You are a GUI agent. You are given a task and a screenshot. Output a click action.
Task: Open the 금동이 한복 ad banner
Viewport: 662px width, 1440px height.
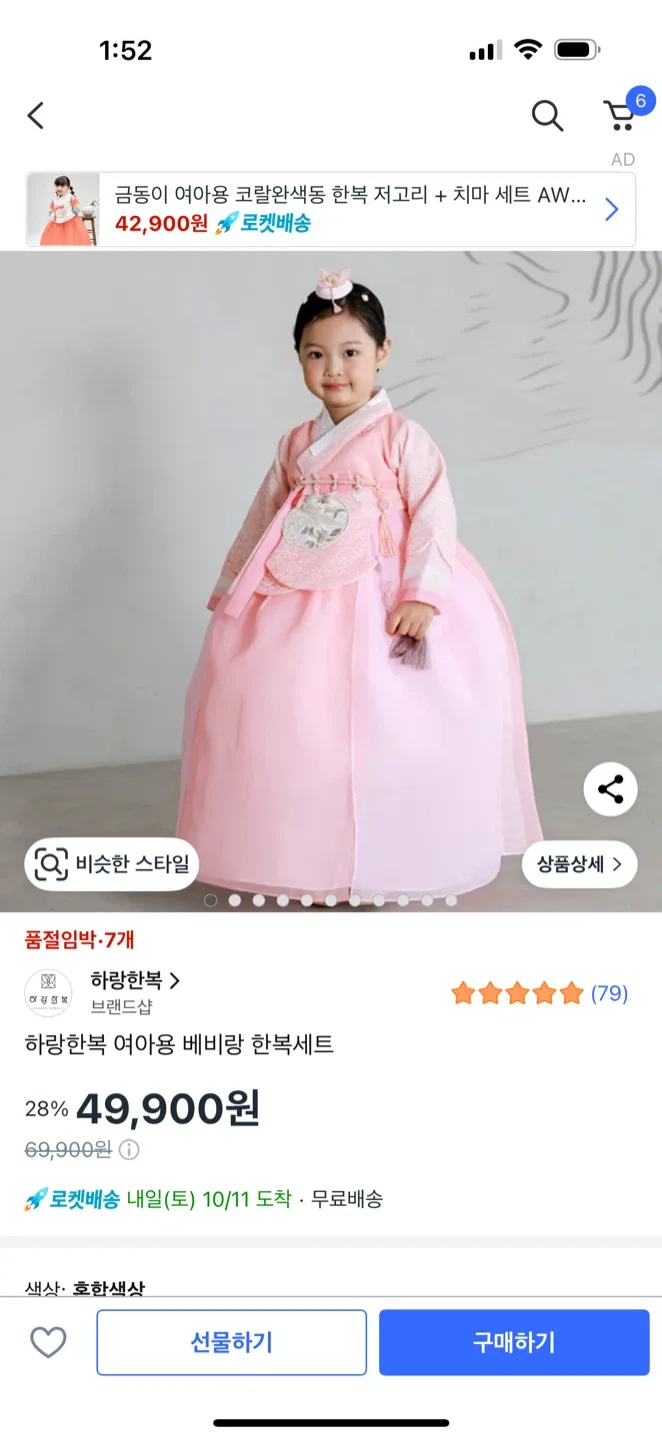click(x=330, y=209)
